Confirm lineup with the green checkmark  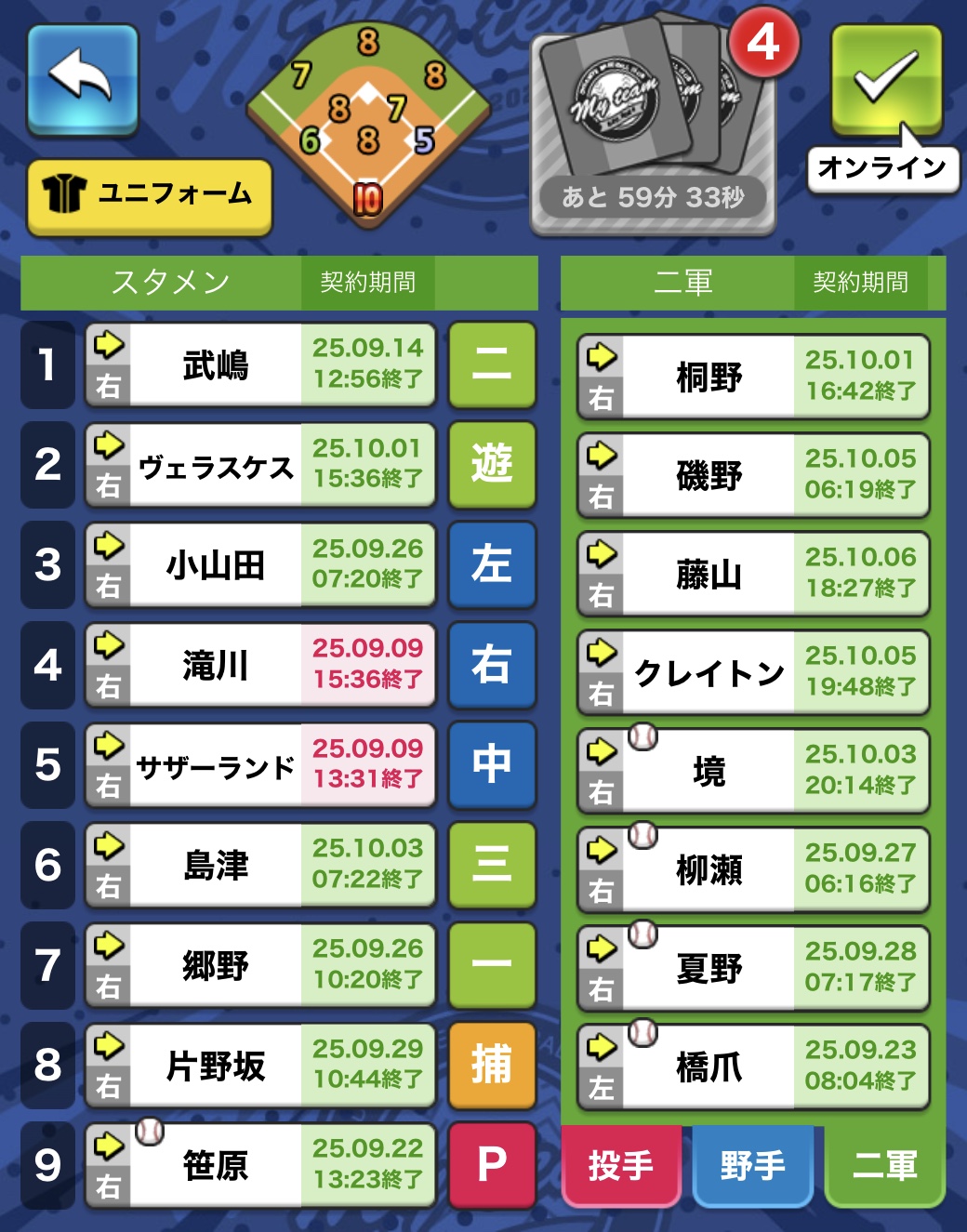coord(885,78)
